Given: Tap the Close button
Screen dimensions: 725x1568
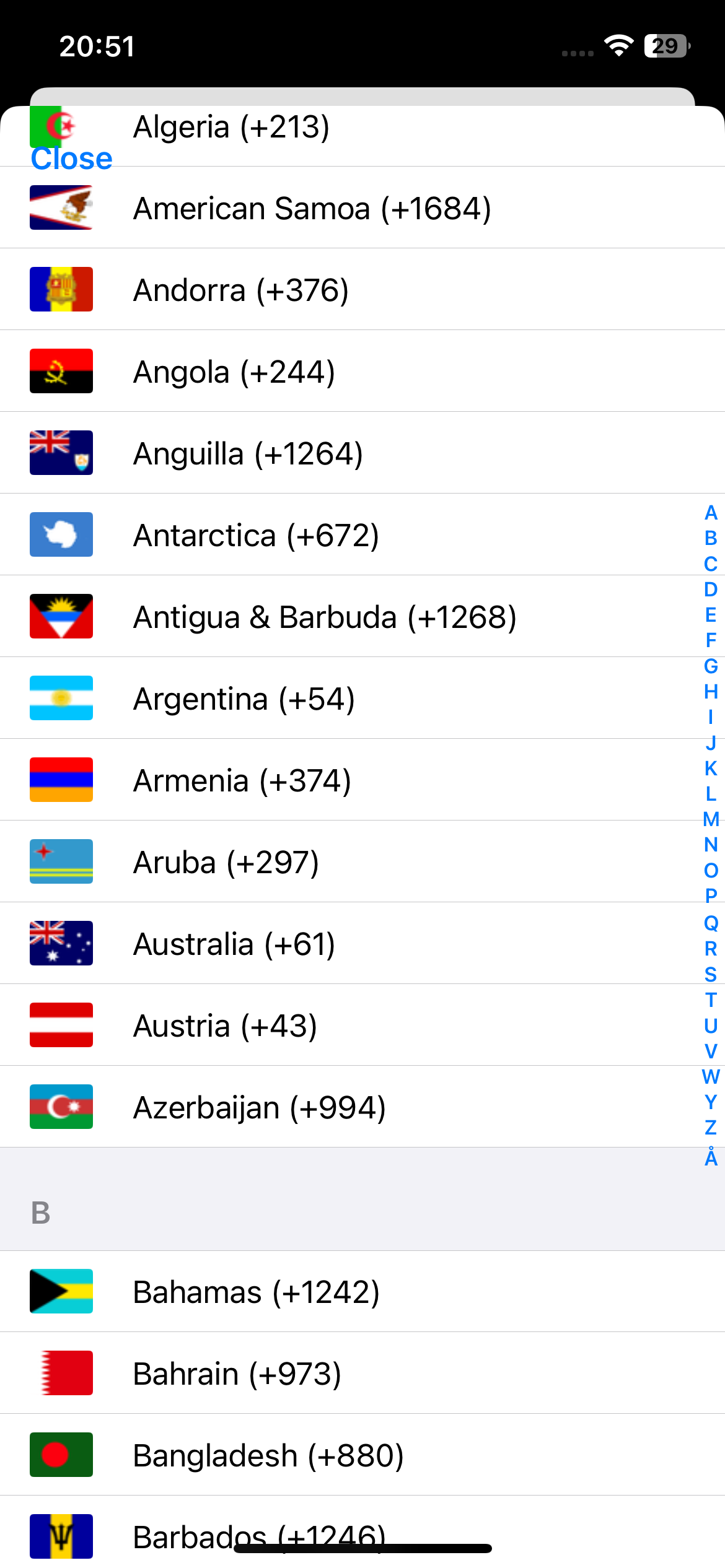Looking at the screenshot, I should pos(72,159).
